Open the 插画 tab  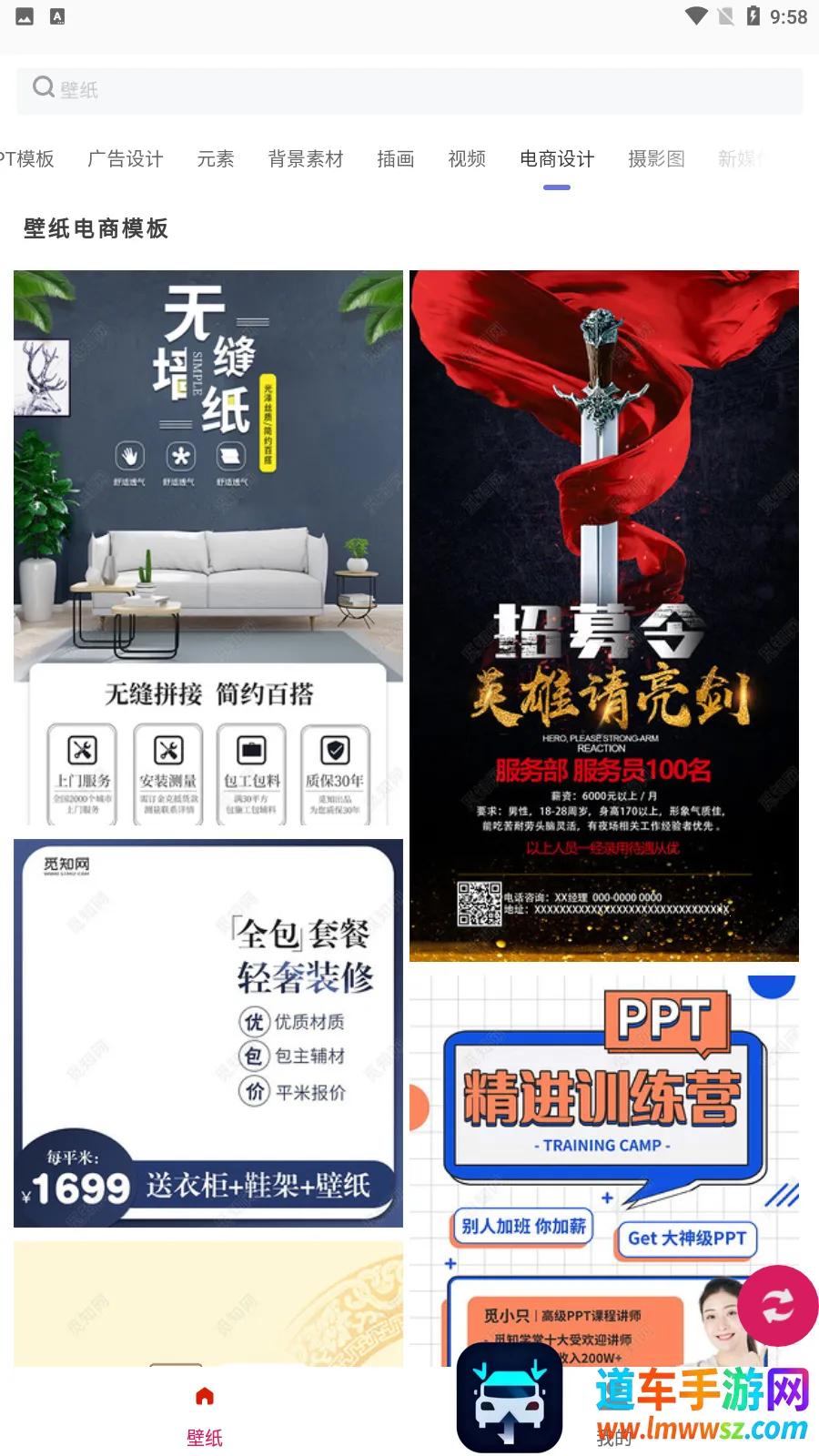pos(396,159)
